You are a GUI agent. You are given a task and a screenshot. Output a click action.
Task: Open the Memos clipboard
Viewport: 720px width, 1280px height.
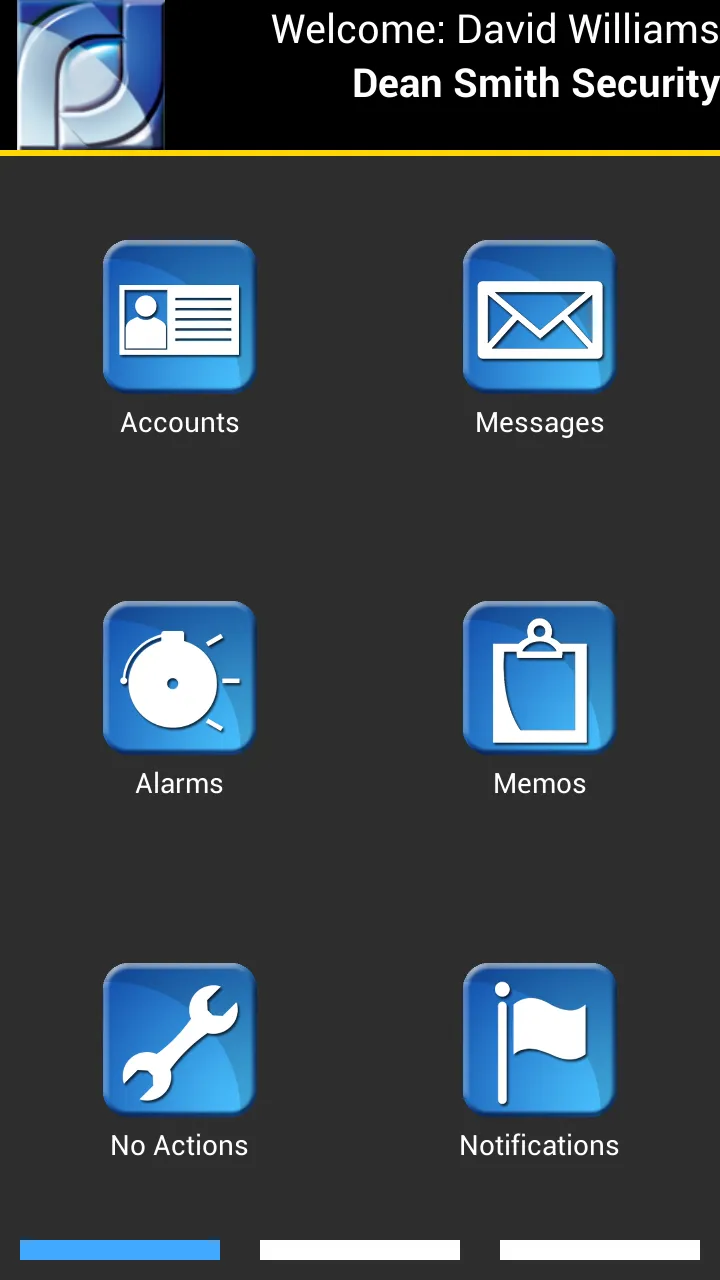tap(540, 679)
